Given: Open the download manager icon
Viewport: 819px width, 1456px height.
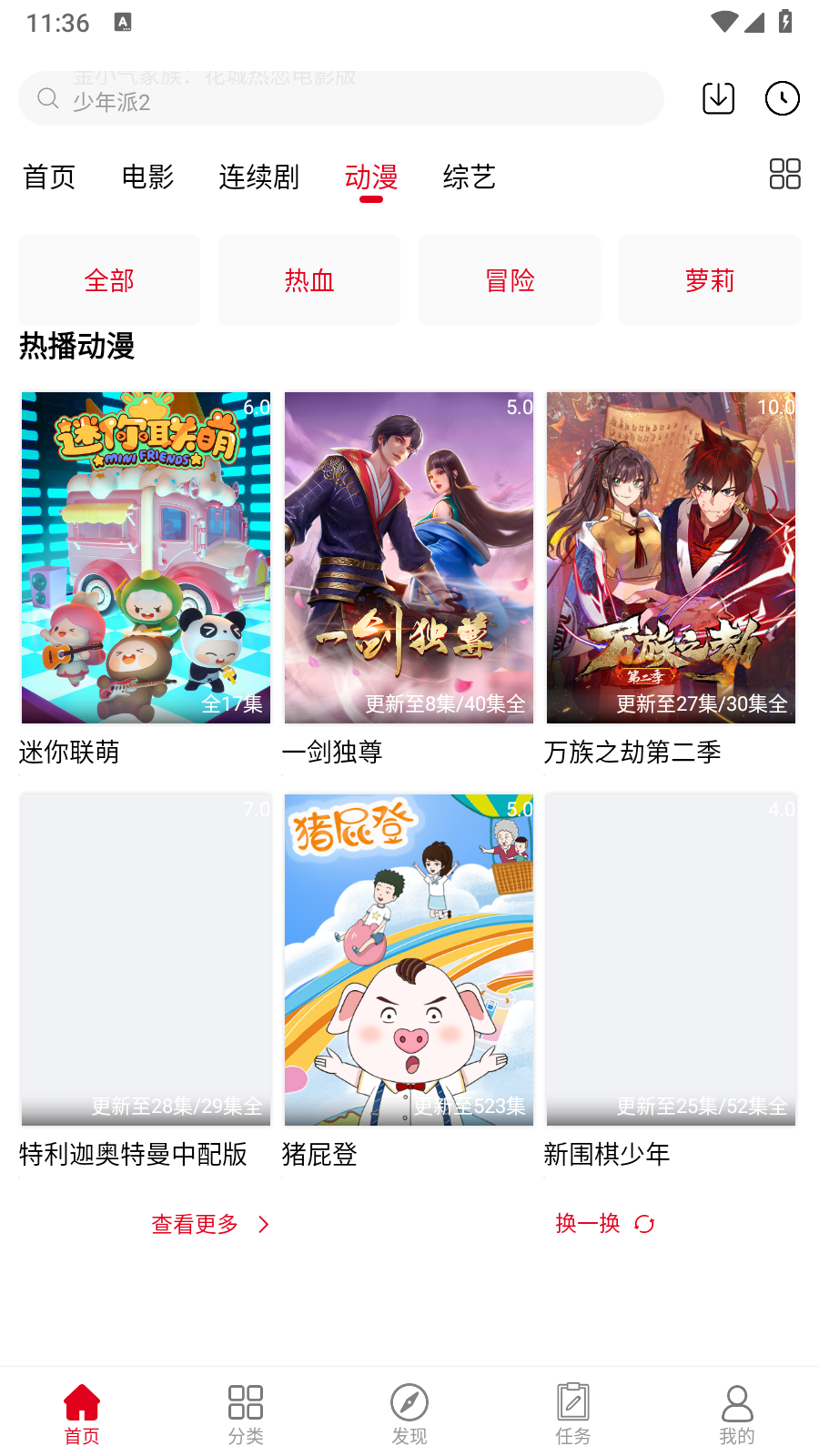Looking at the screenshot, I should coord(718,97).
